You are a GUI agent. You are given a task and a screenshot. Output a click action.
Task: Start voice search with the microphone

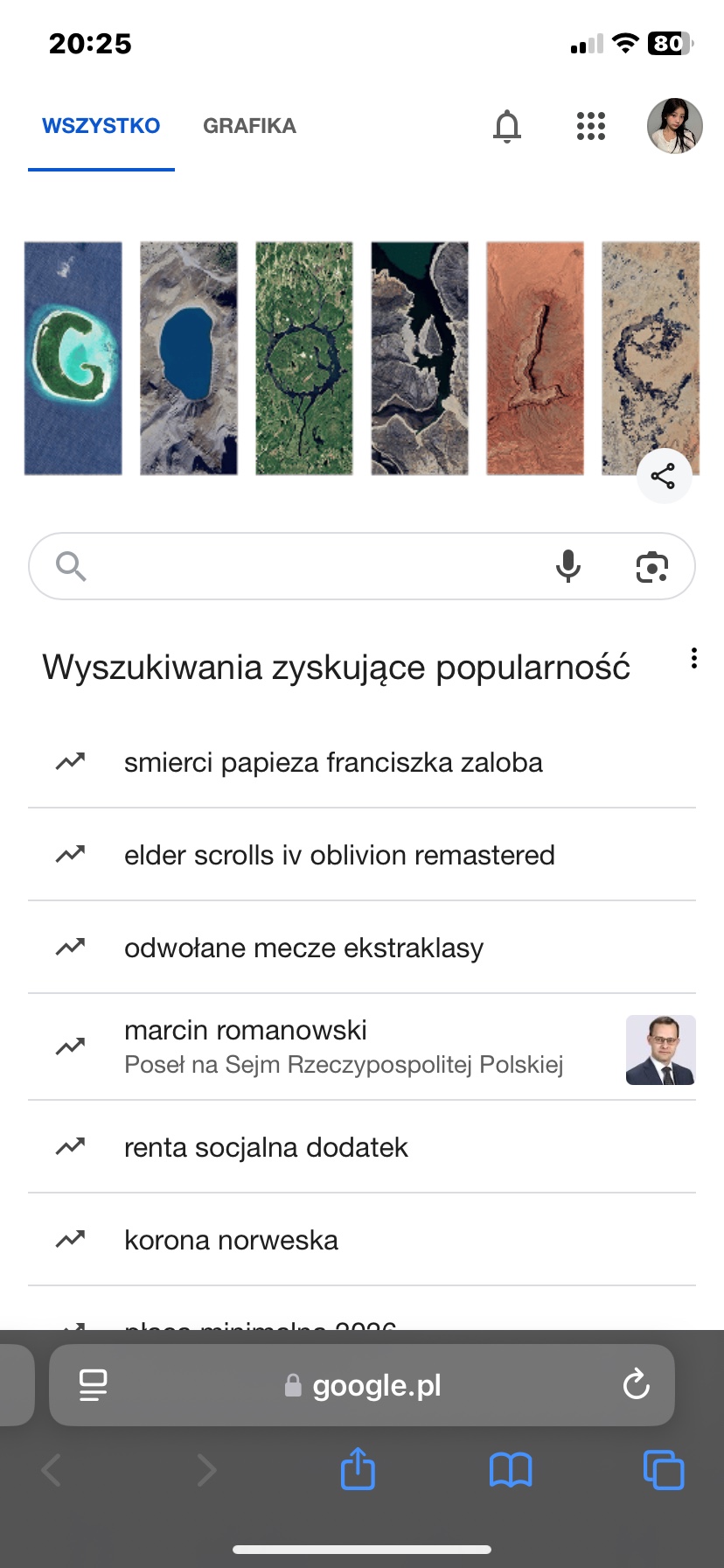click(568, 567)
